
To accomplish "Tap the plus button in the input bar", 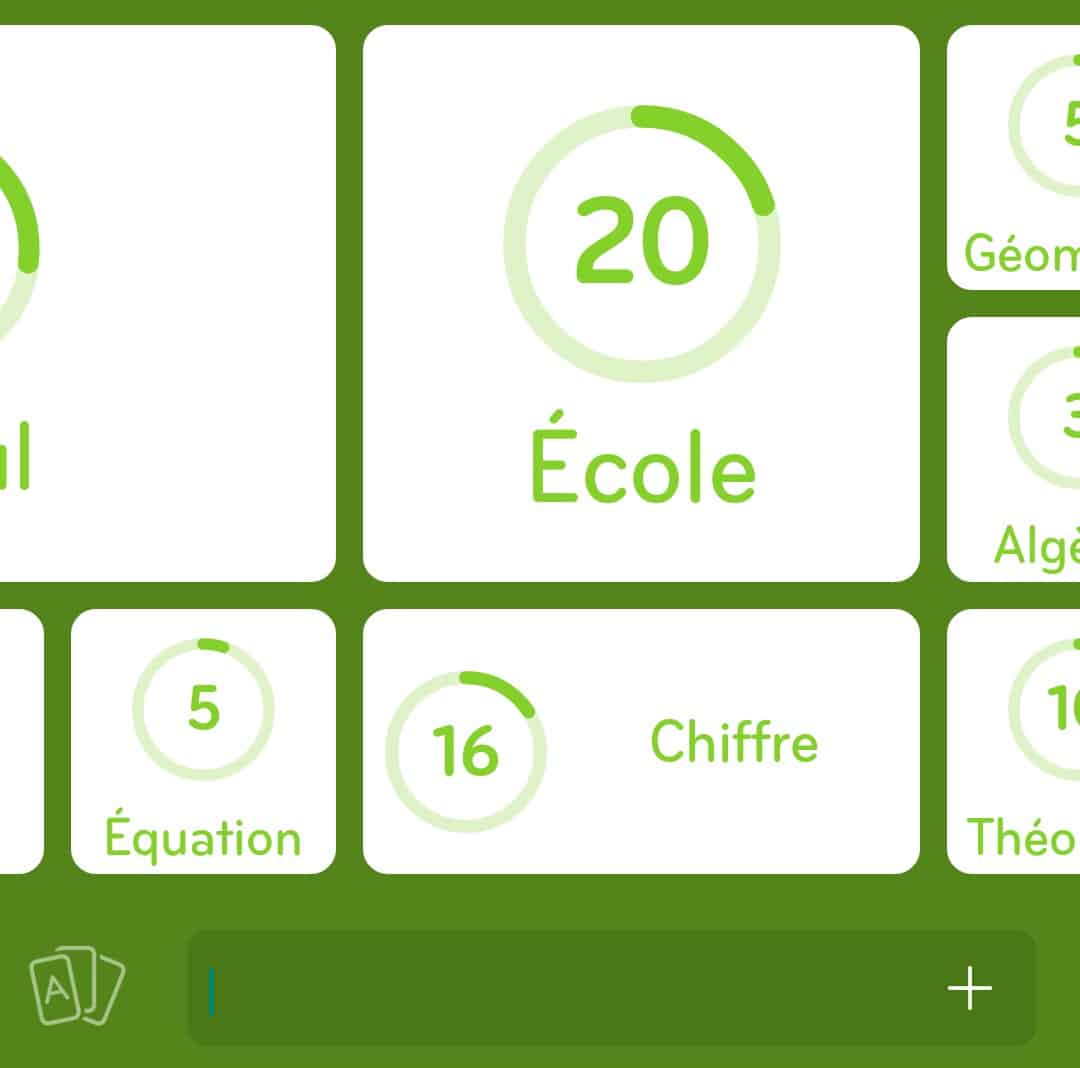I will (x=969, y=988).
